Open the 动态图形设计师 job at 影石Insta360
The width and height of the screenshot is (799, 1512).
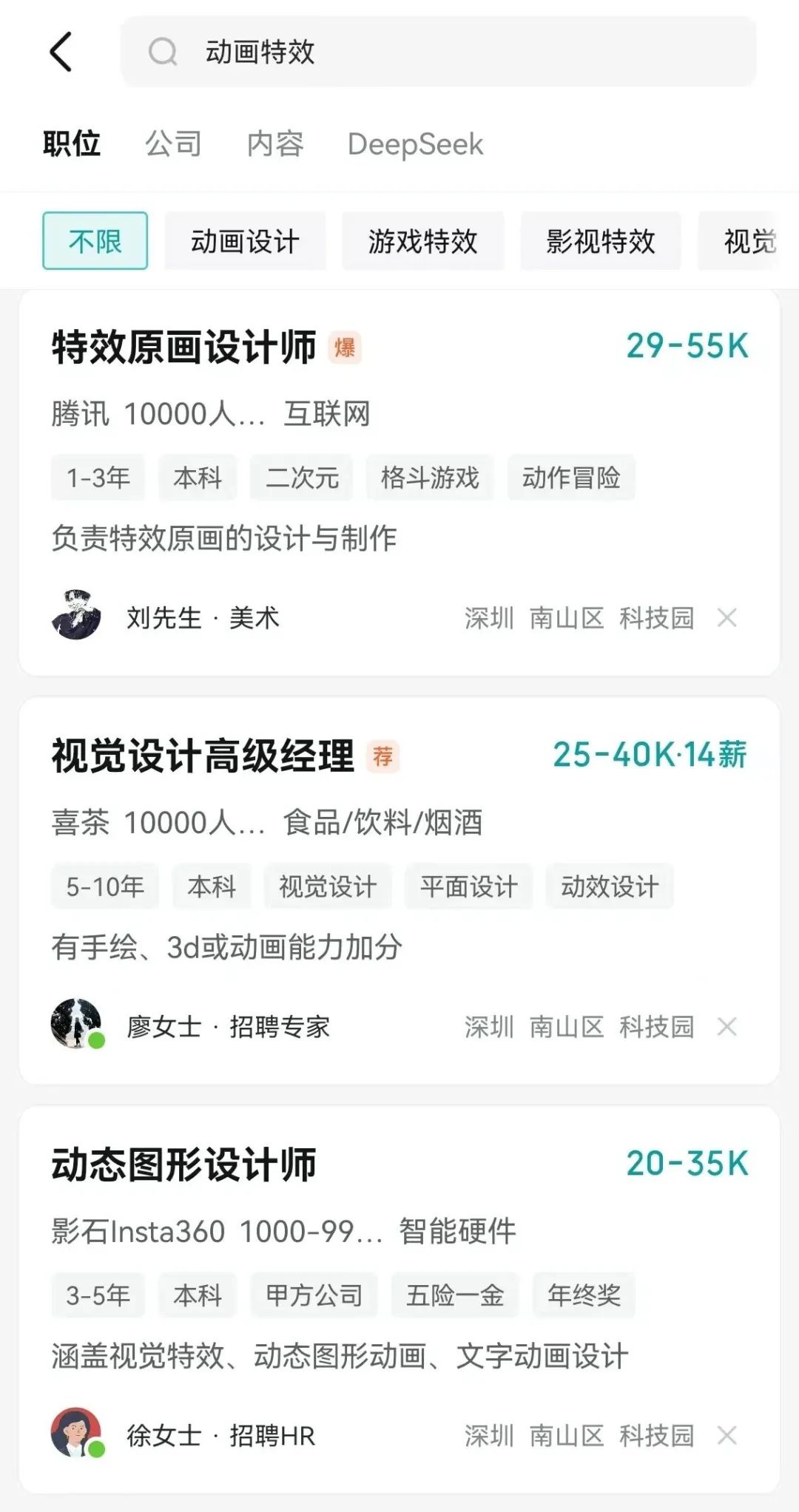tap(183, 1164)
